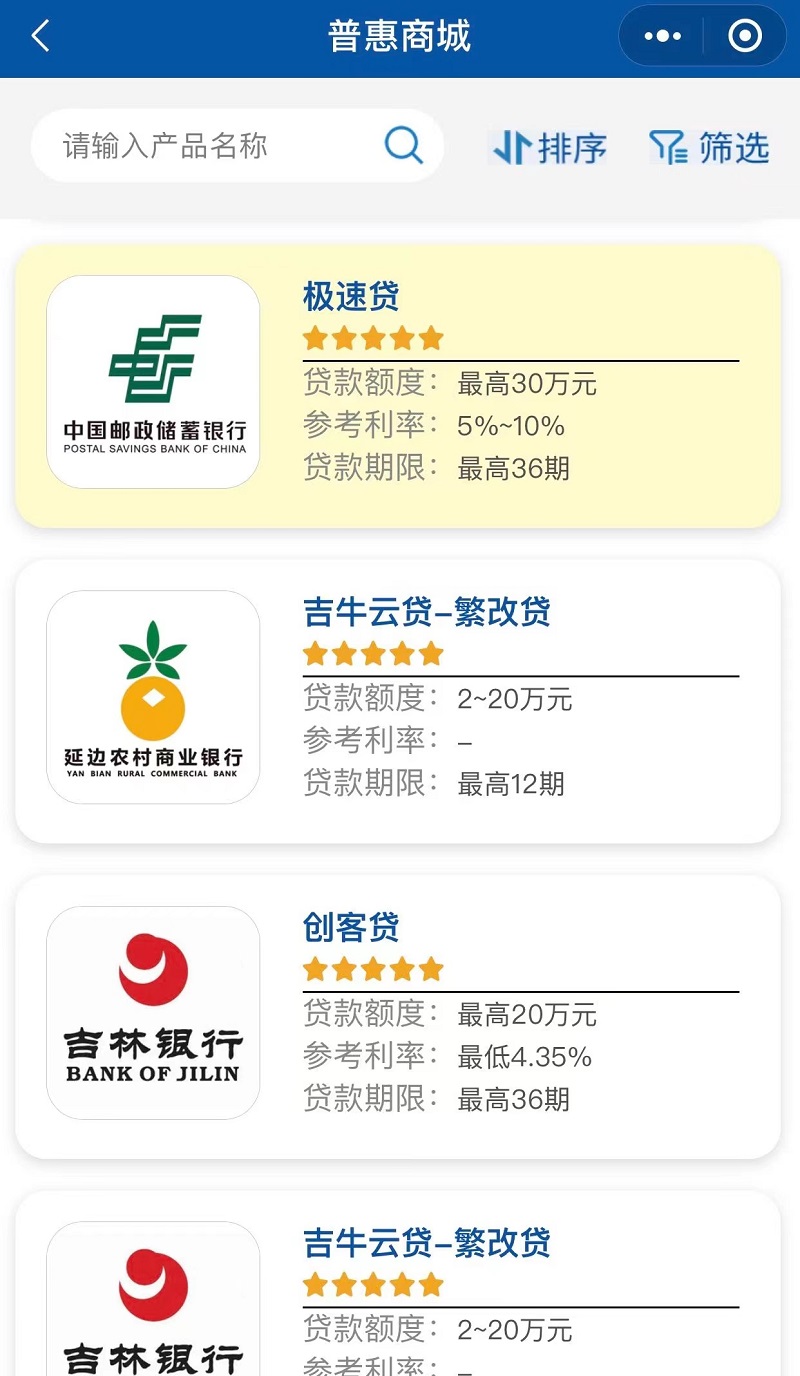
Task: Tap the star rating under 创客贷
Action: pyautogui.click(x=373, y=968)
